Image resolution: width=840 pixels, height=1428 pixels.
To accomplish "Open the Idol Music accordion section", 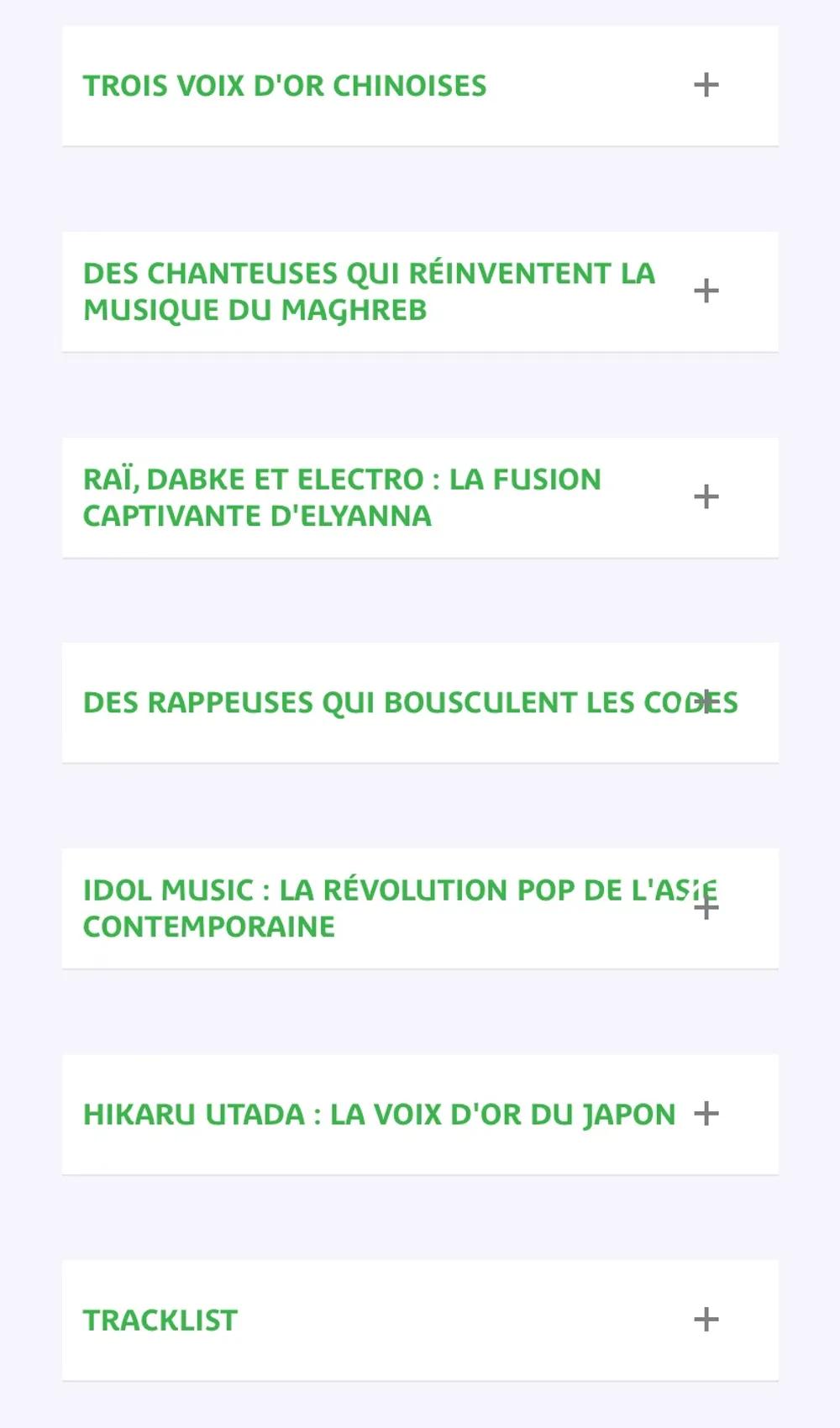I will coord(706,907).
